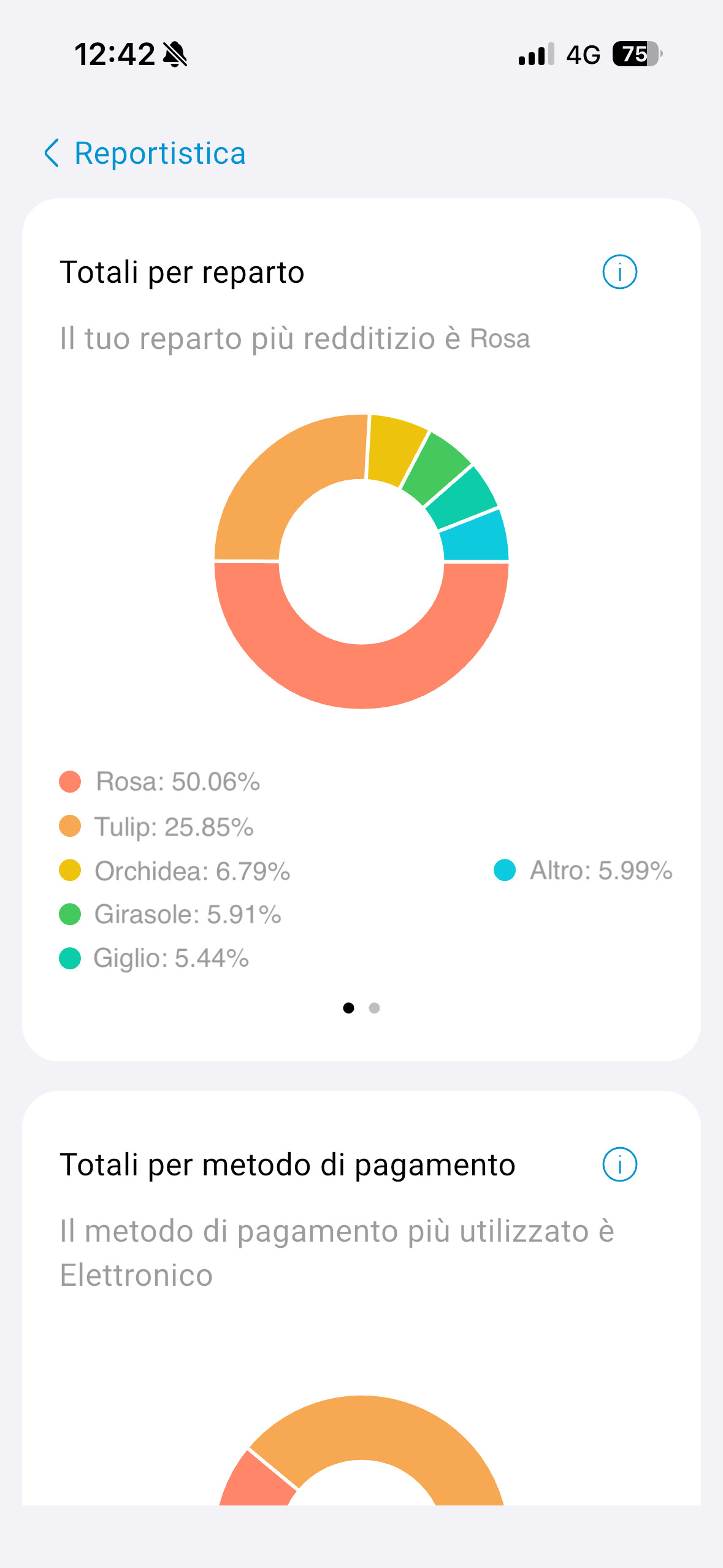Screen dimensions: 723x1568
Task: Tap the back chevron next to Reportistica
Action: coord(52,153)
